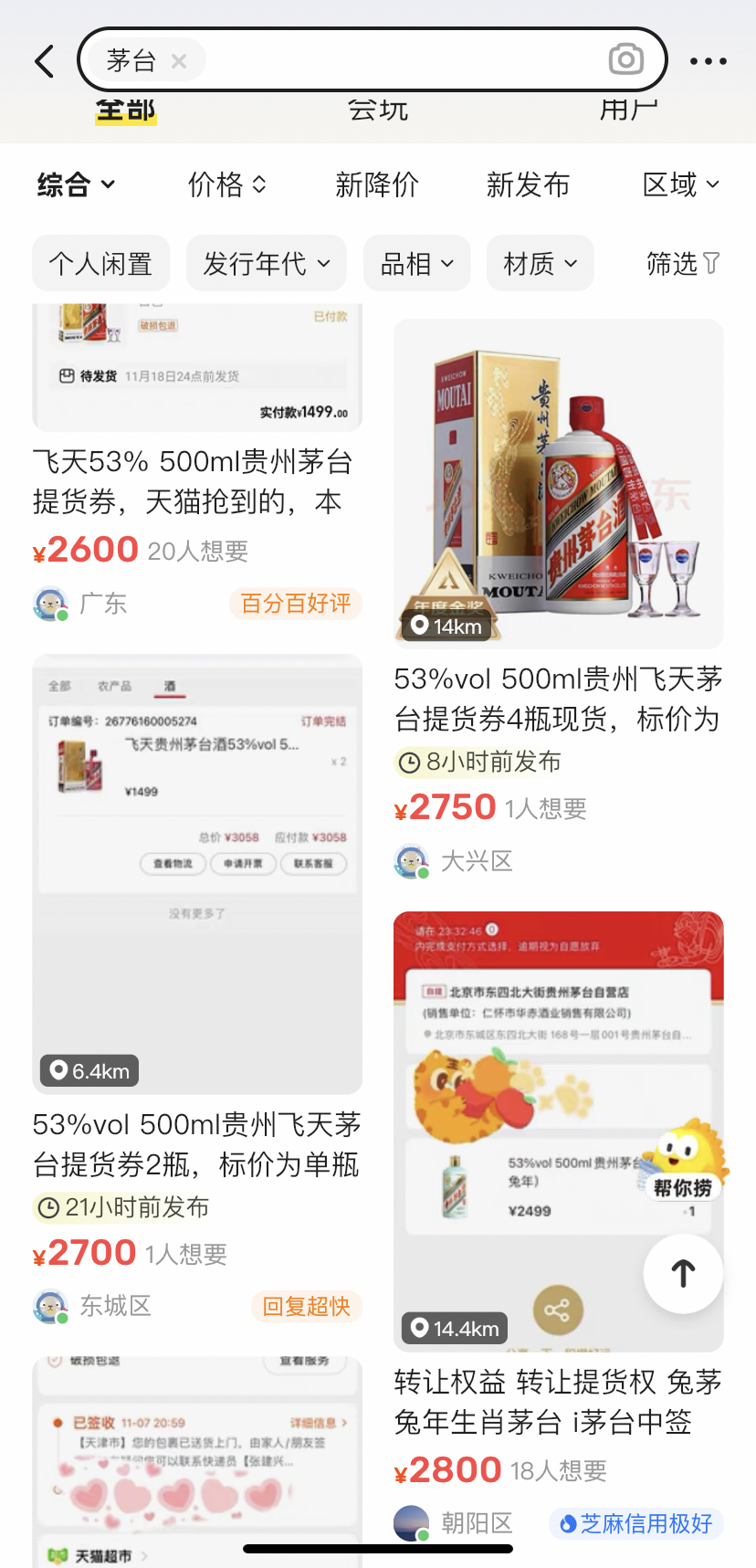Screen dimensions: 756x1568
Task: Open the three-dot more menu
Action: 708,61
